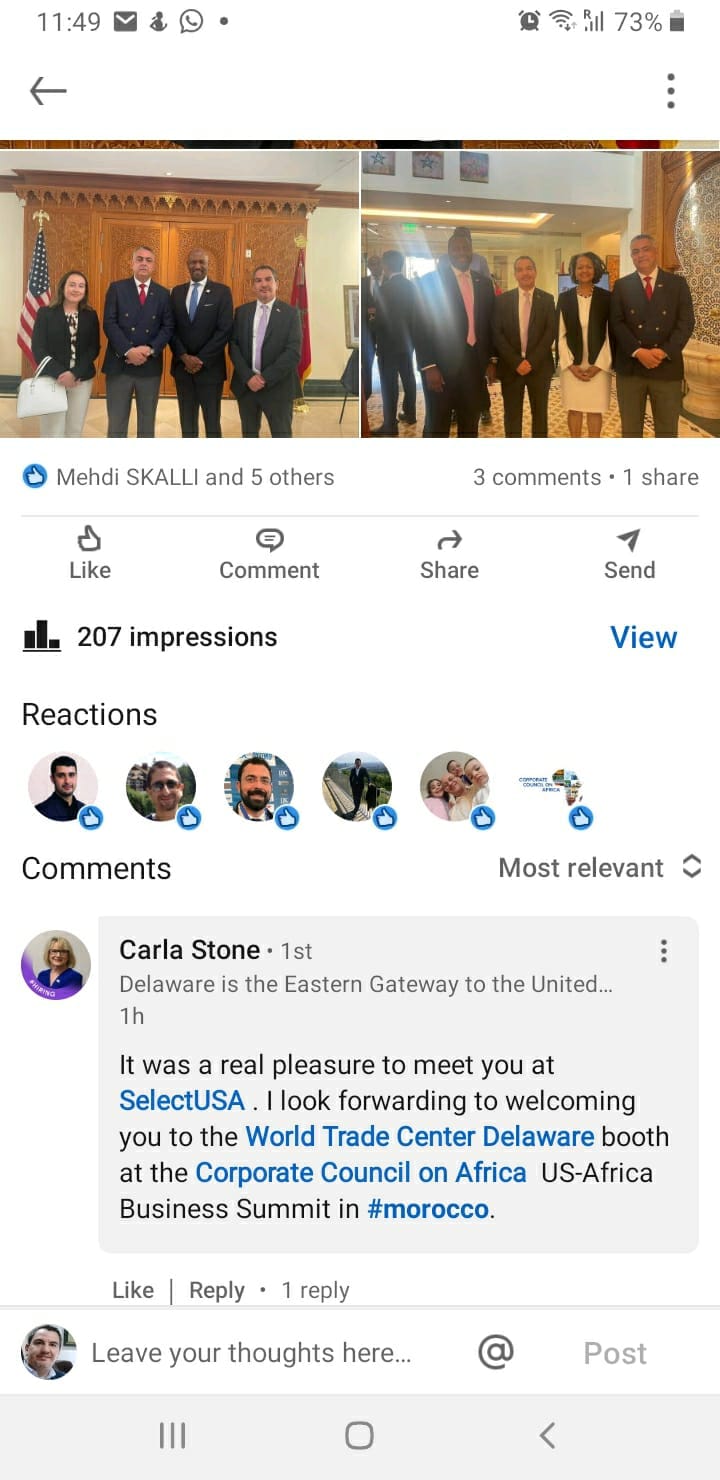Open the left group photo with flags
This screenshot has width=720, height=1480.
tap(180, 294)
